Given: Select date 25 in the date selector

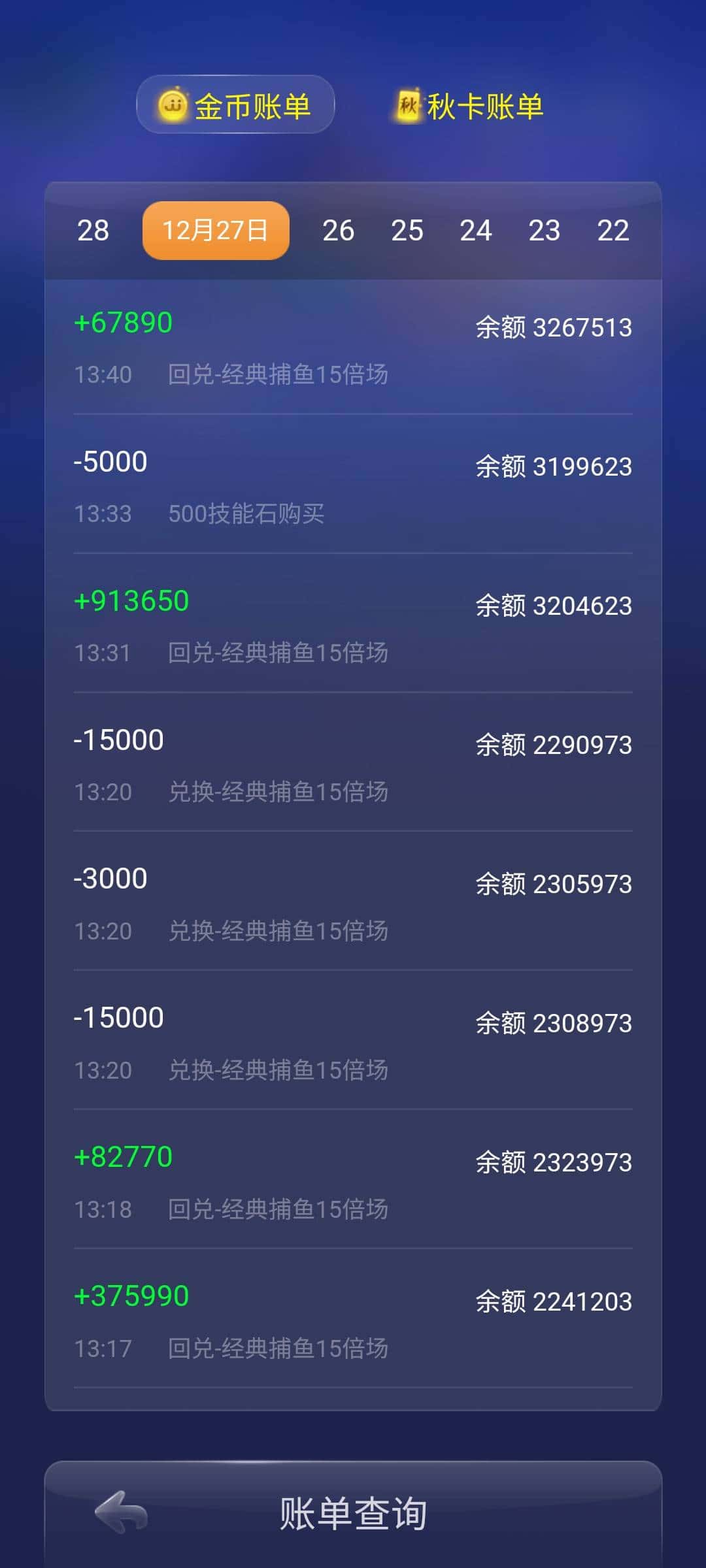Looking at the screenshot, I should 407,230.
